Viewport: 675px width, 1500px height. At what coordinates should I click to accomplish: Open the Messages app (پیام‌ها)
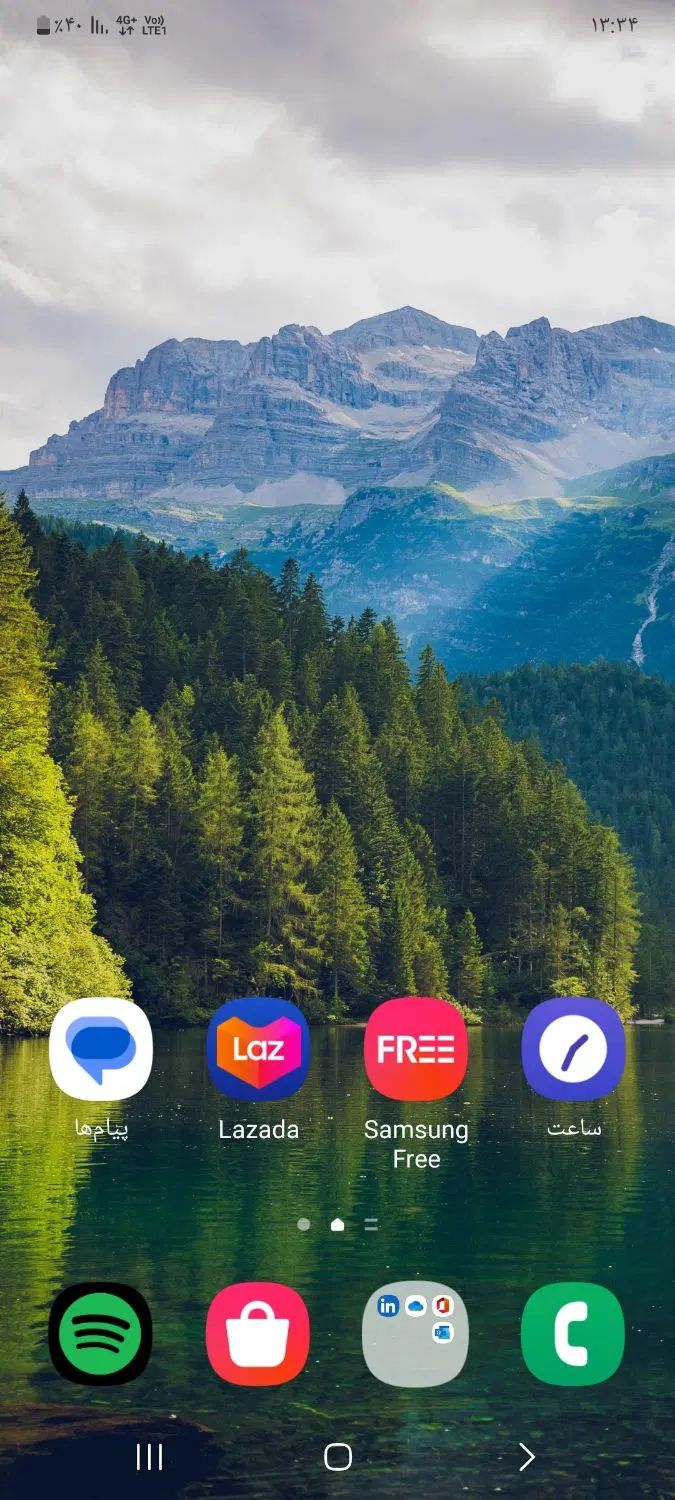[x=101, y=1049]
